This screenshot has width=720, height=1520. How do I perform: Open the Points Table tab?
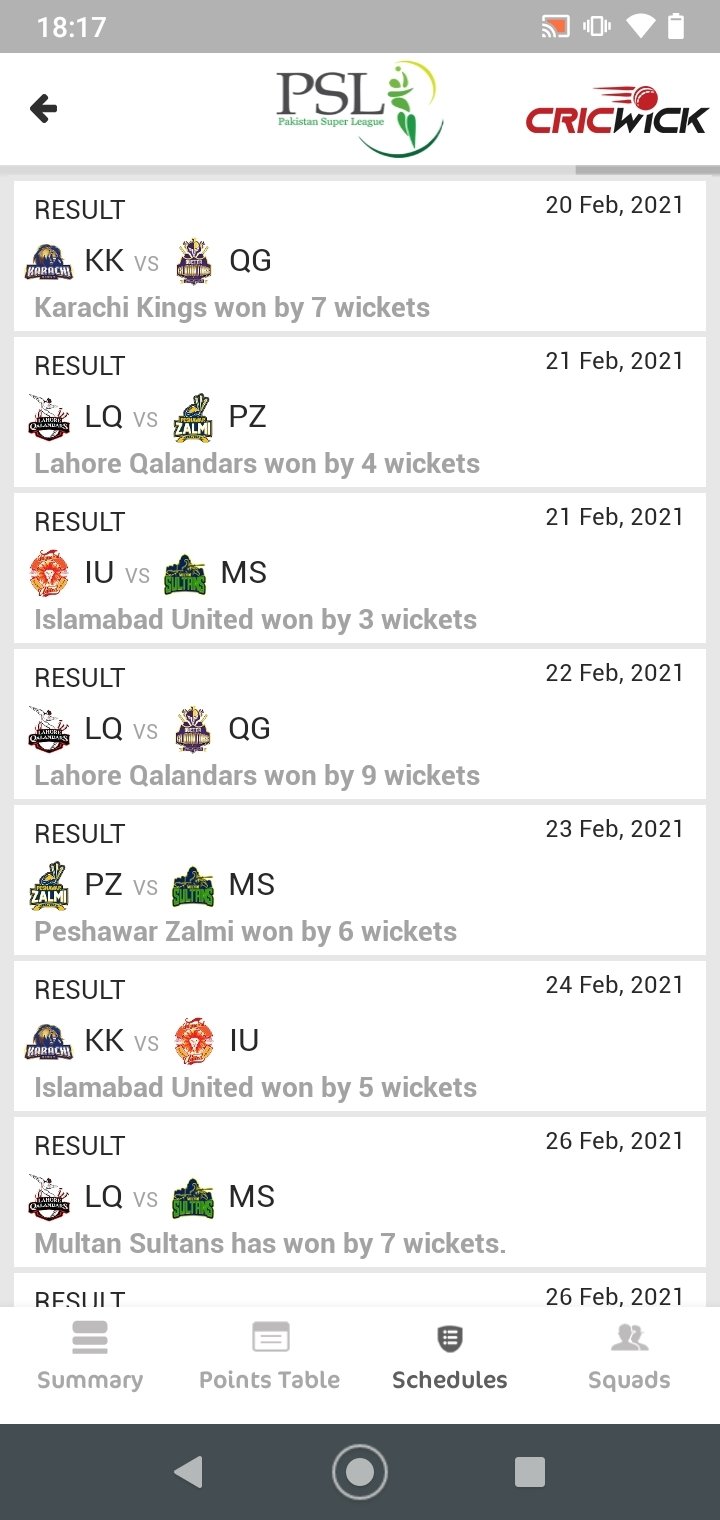tap(270, 1357)
